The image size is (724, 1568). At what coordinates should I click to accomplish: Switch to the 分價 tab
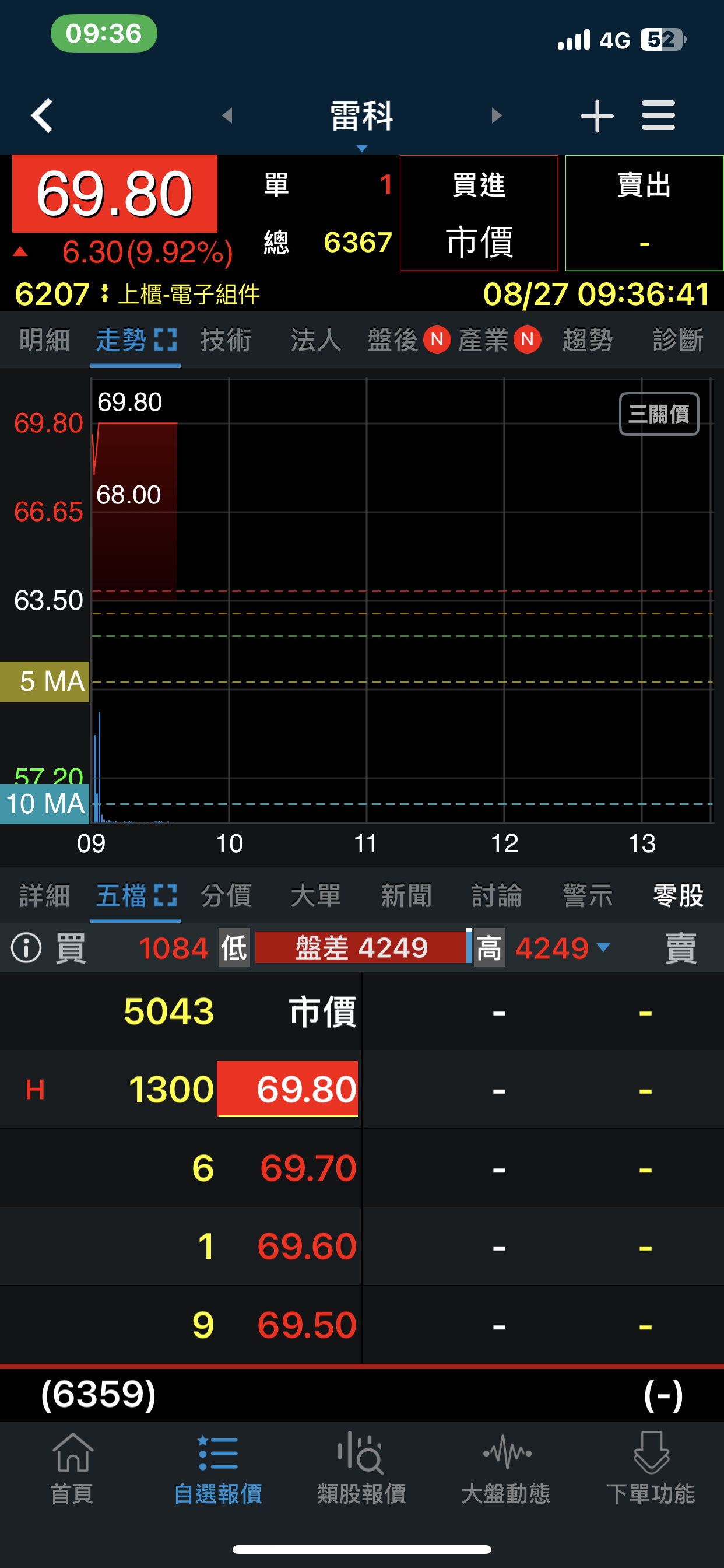point(226,896)
